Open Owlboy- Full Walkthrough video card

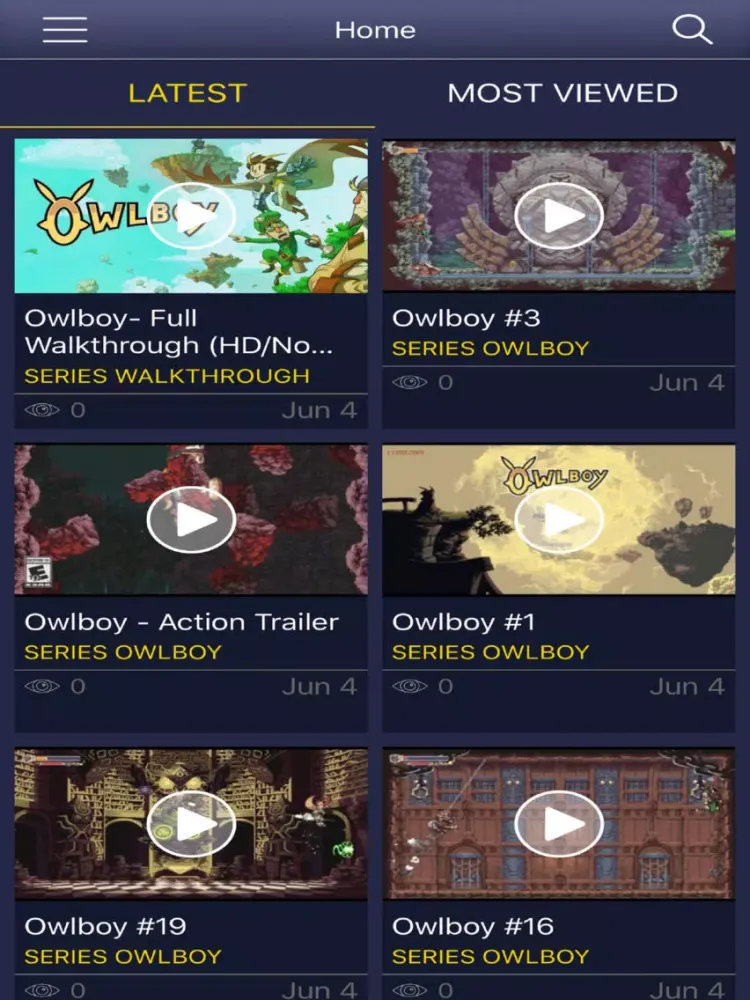[191, 216]
